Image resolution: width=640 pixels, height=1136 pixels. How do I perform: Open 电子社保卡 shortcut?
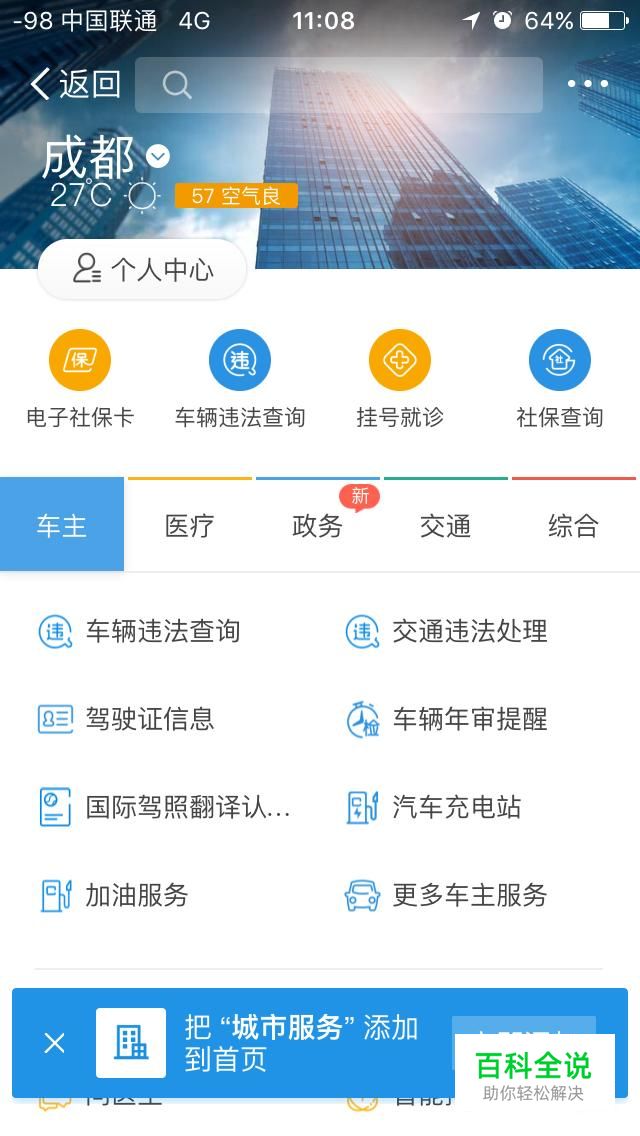pos(80,379)
